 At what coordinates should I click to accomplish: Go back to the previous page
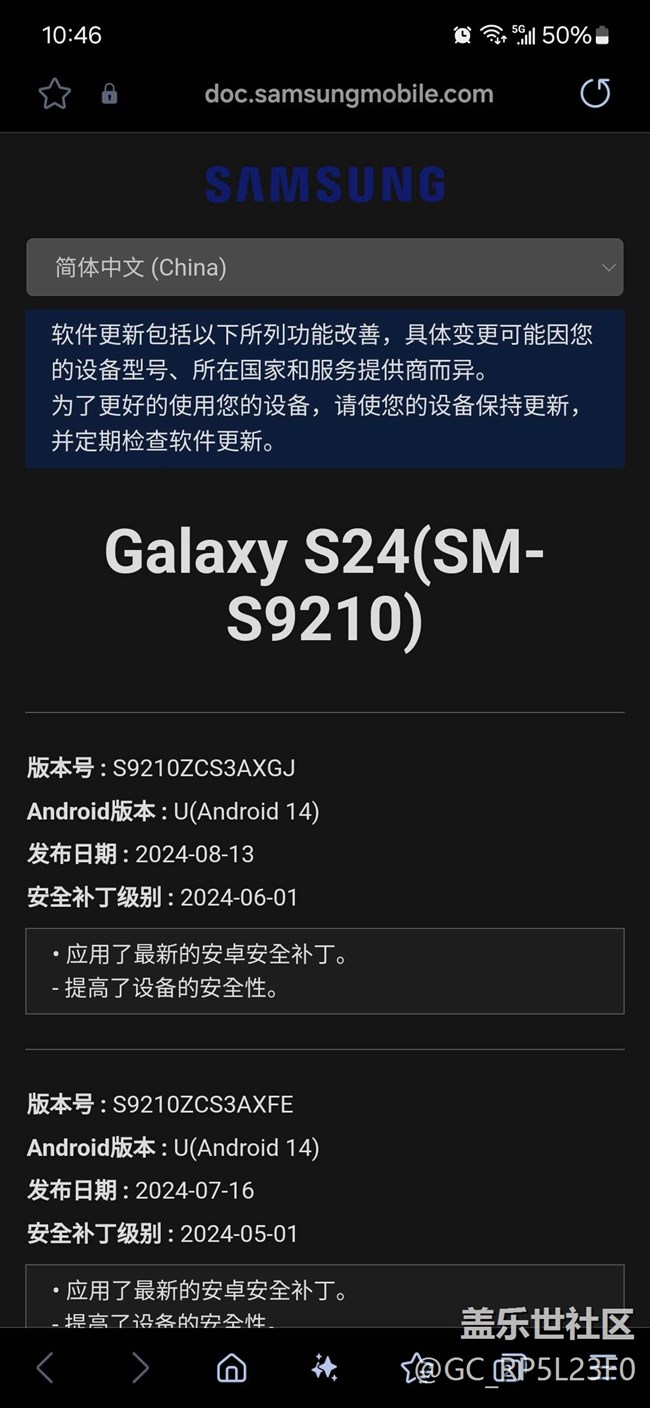(45, 1367)
